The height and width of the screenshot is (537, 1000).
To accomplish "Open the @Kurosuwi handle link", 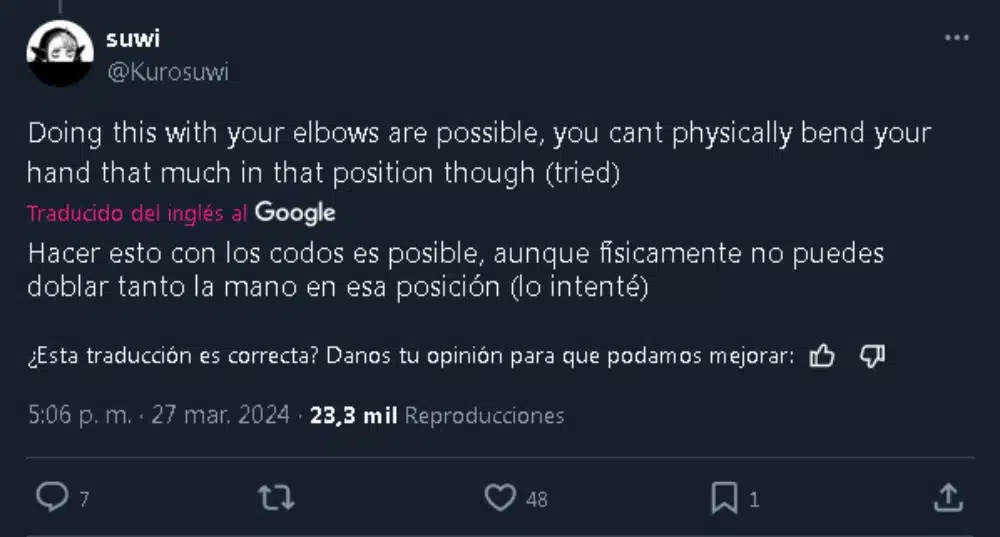I will pyautogui.click(x=167, y=73).
